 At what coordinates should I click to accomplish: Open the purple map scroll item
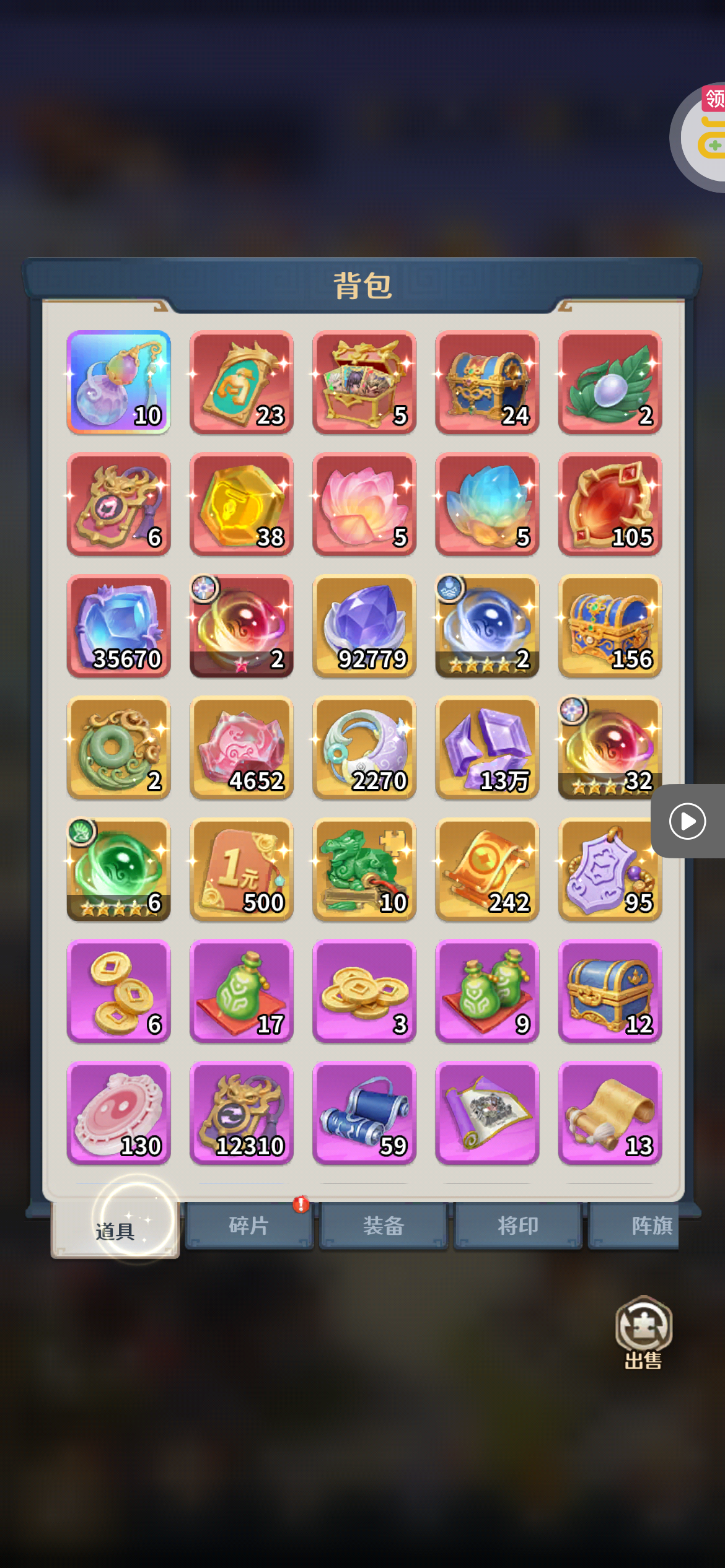(x=487, y=1113)
